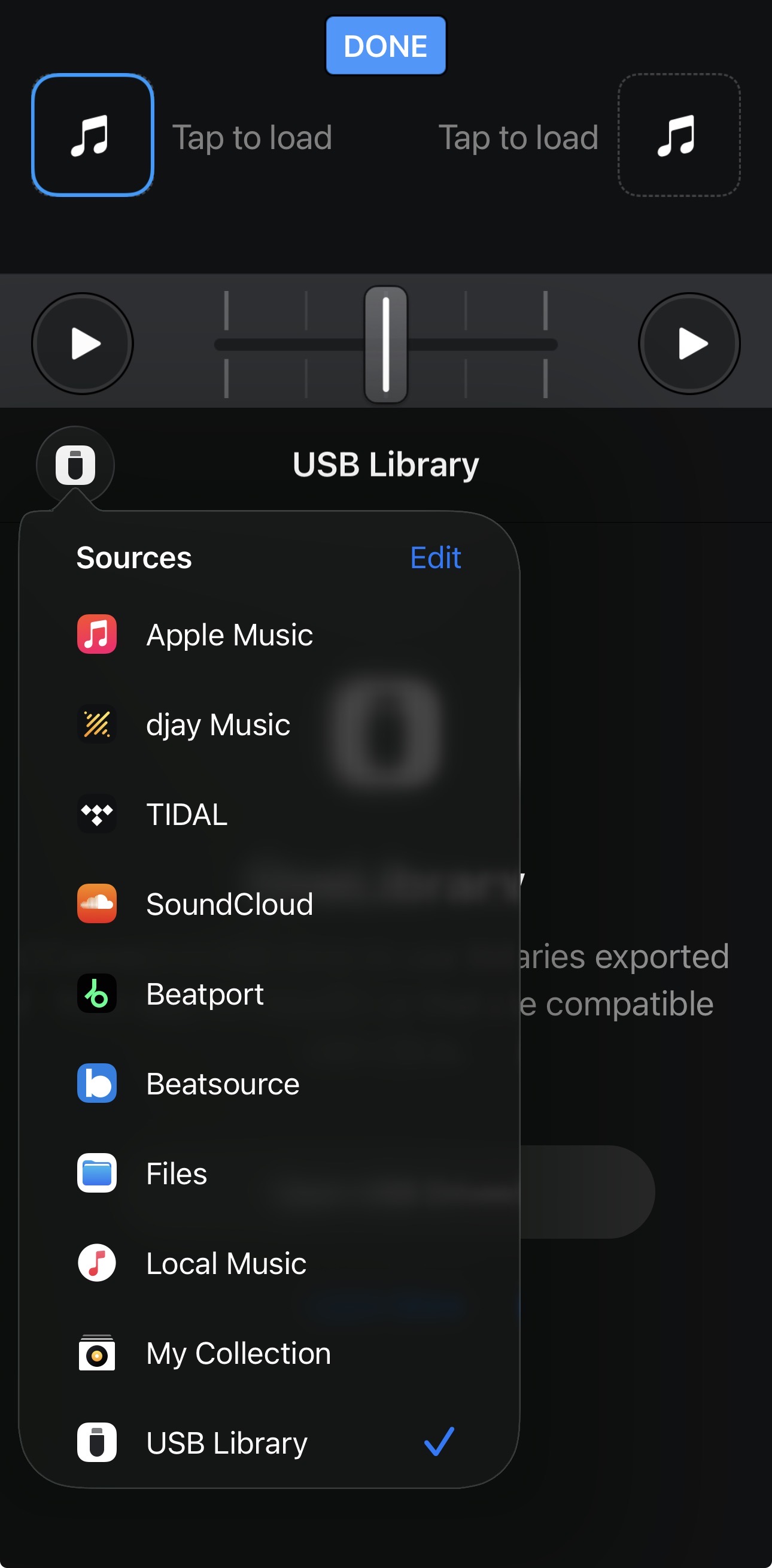Browse Files source
The height and width of the screenshot is (1568, 772).
coord(177,1173)
